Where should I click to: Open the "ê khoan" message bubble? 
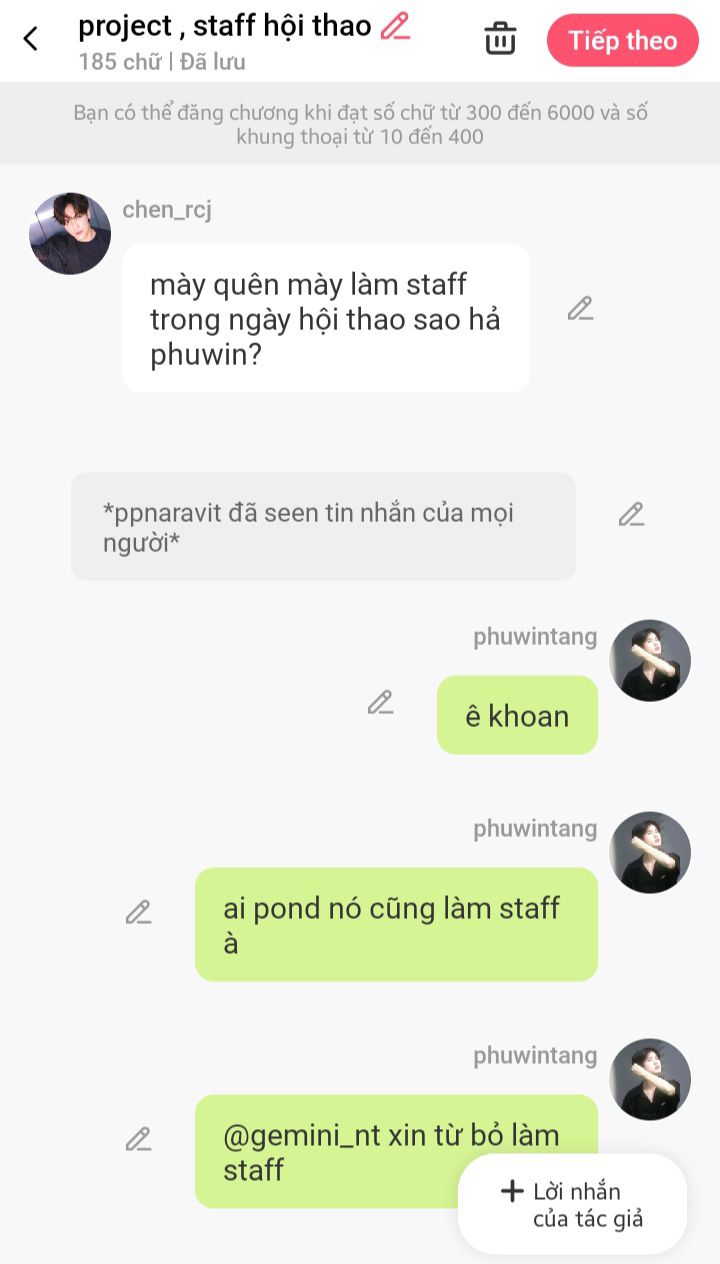pos(517,715)
